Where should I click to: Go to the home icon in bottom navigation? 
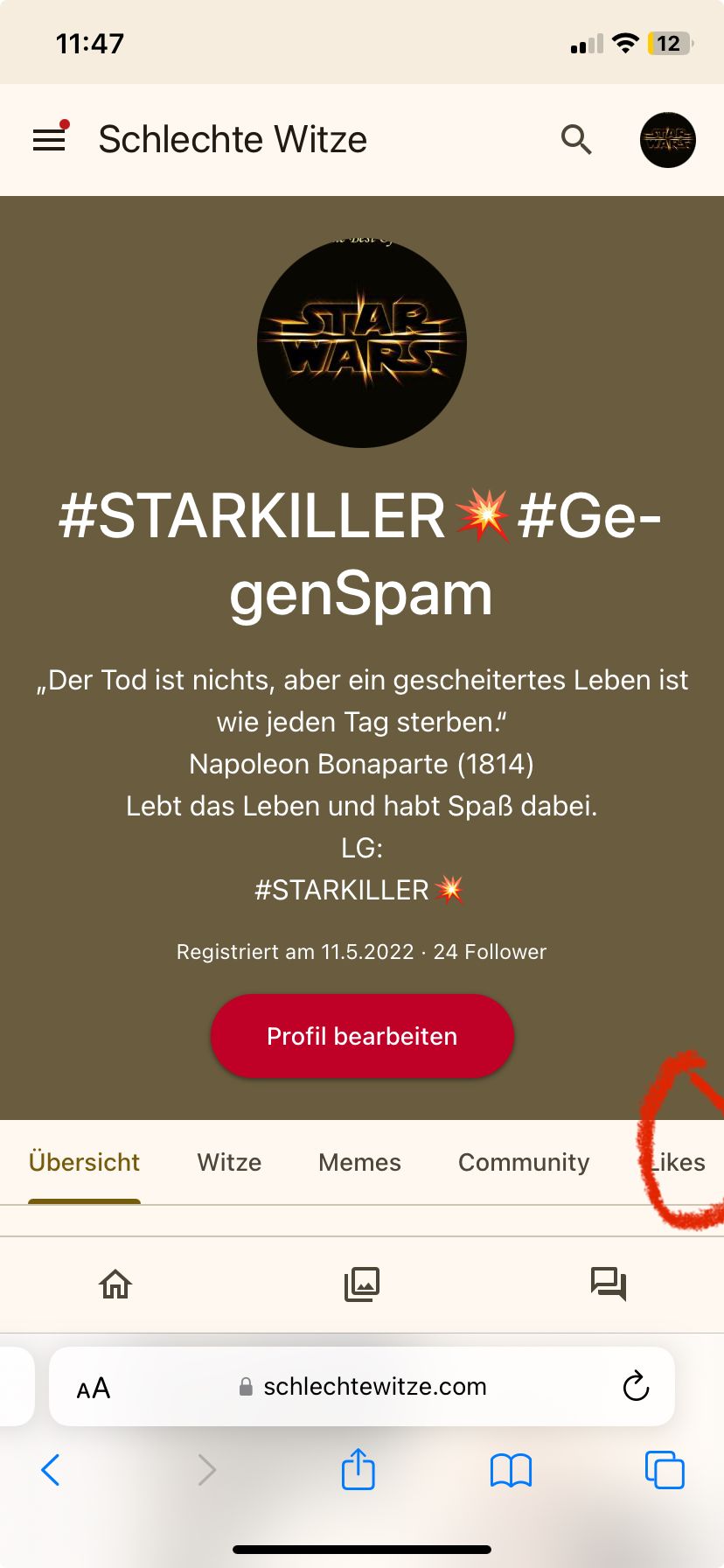[x=115, y=1284]
